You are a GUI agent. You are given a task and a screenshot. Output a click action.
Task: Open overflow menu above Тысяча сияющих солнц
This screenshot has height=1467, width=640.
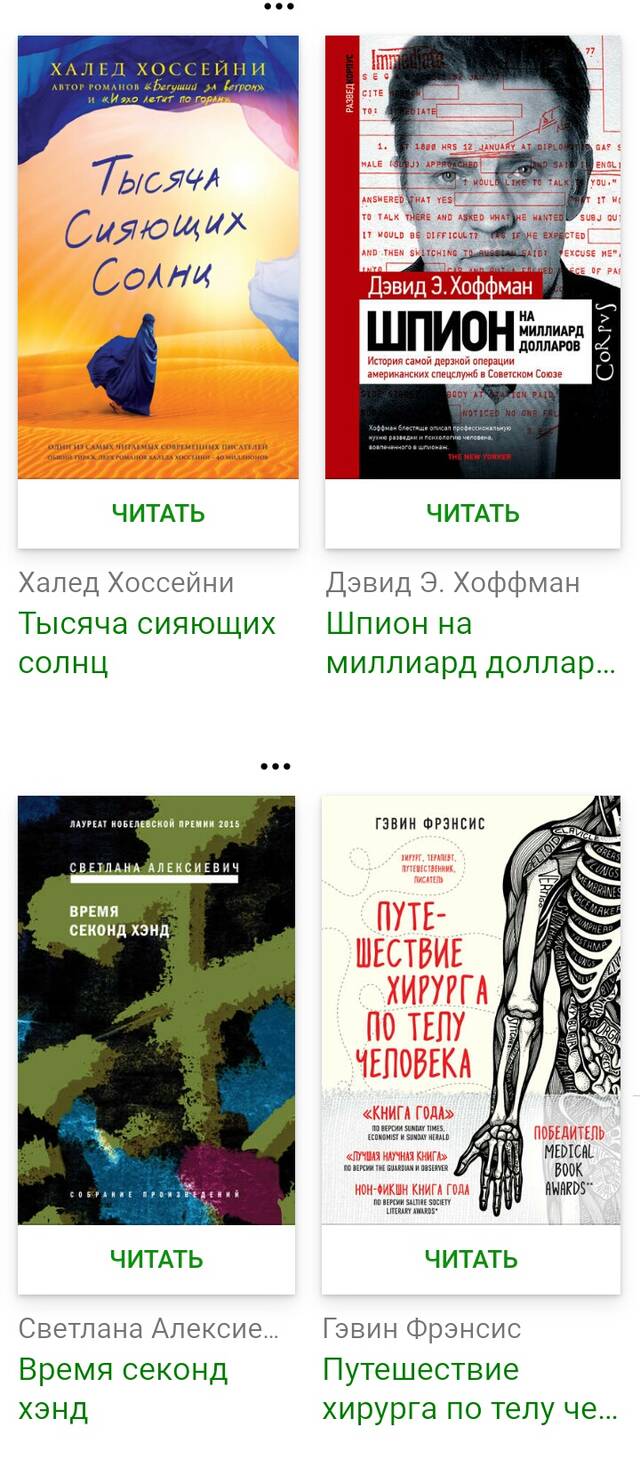(x=278, y=6)
